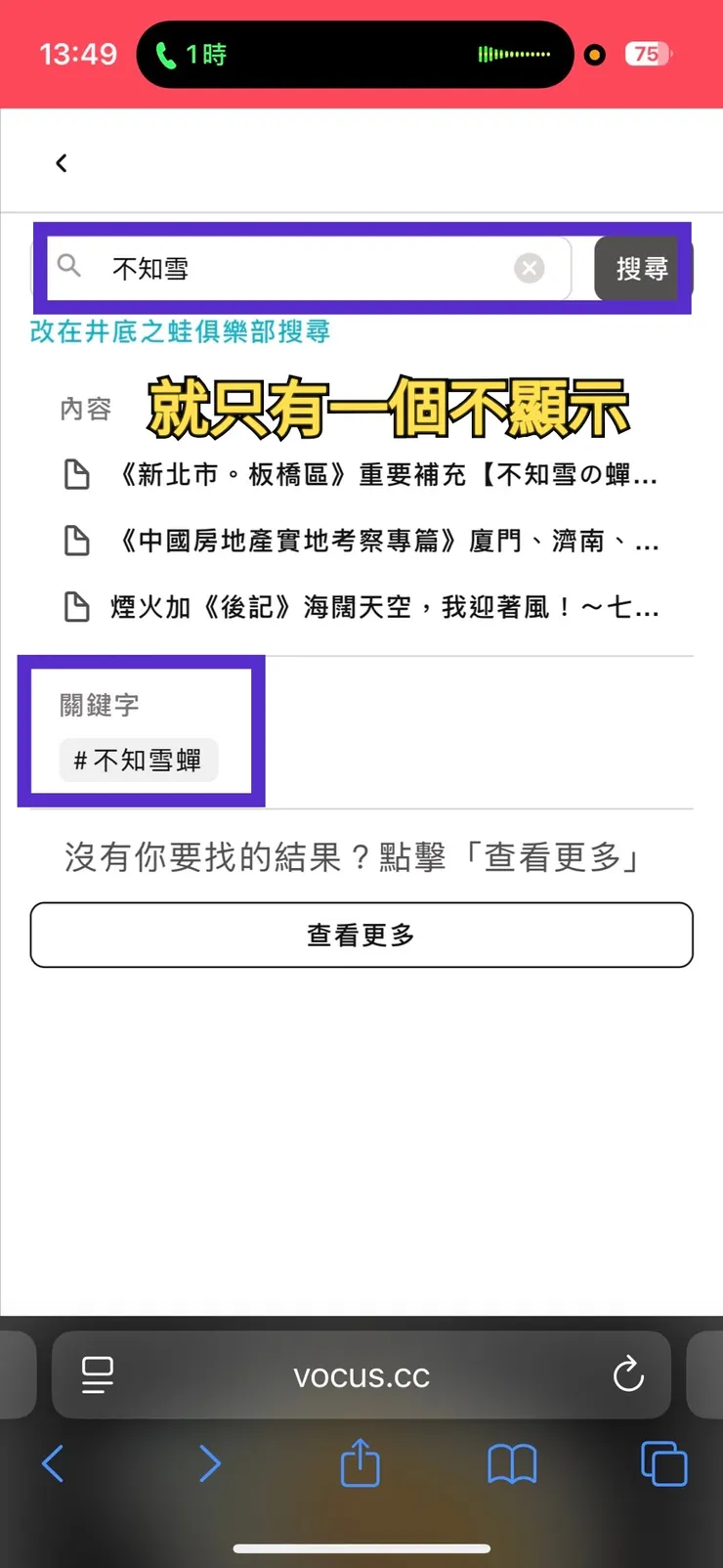This screenshot has height=1568, width=723.
Task: Tap the magnifying glass search icon
Action: tap(70, 268)
